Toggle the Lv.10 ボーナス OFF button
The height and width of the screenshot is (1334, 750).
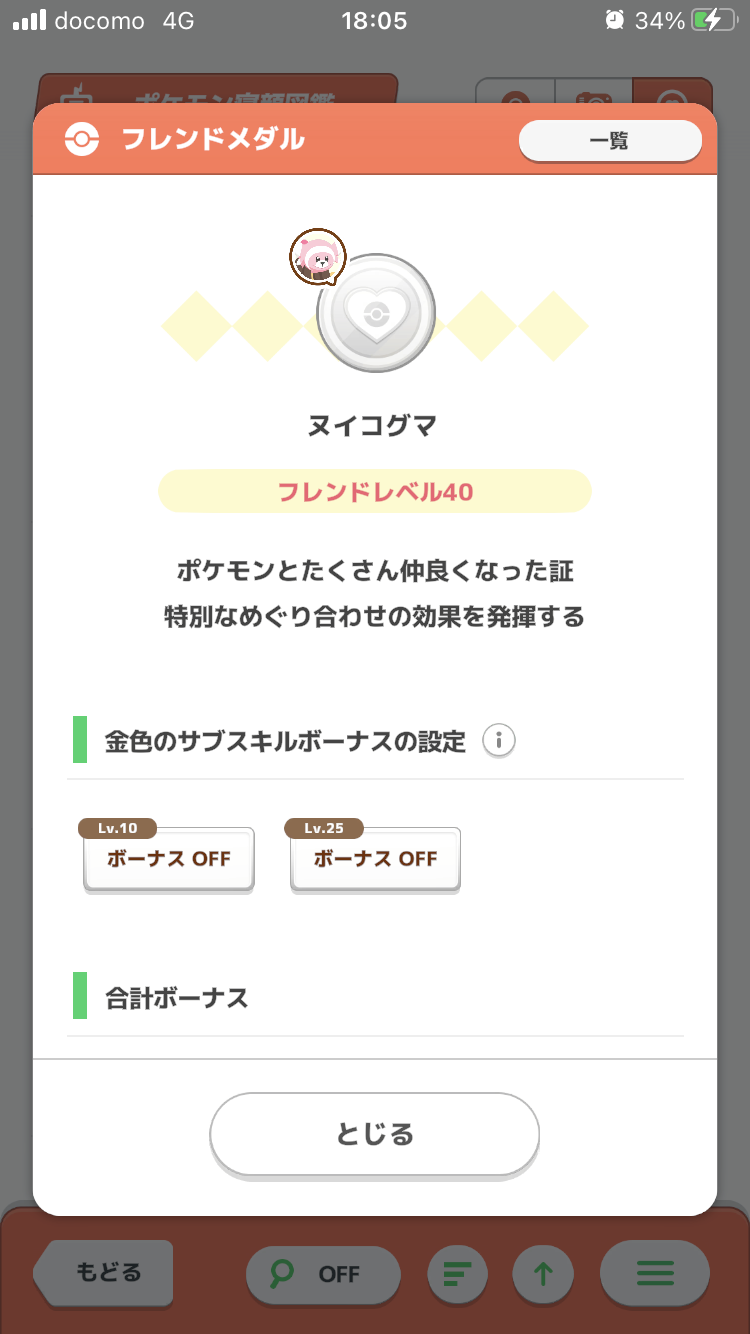(x=169, y=858)
